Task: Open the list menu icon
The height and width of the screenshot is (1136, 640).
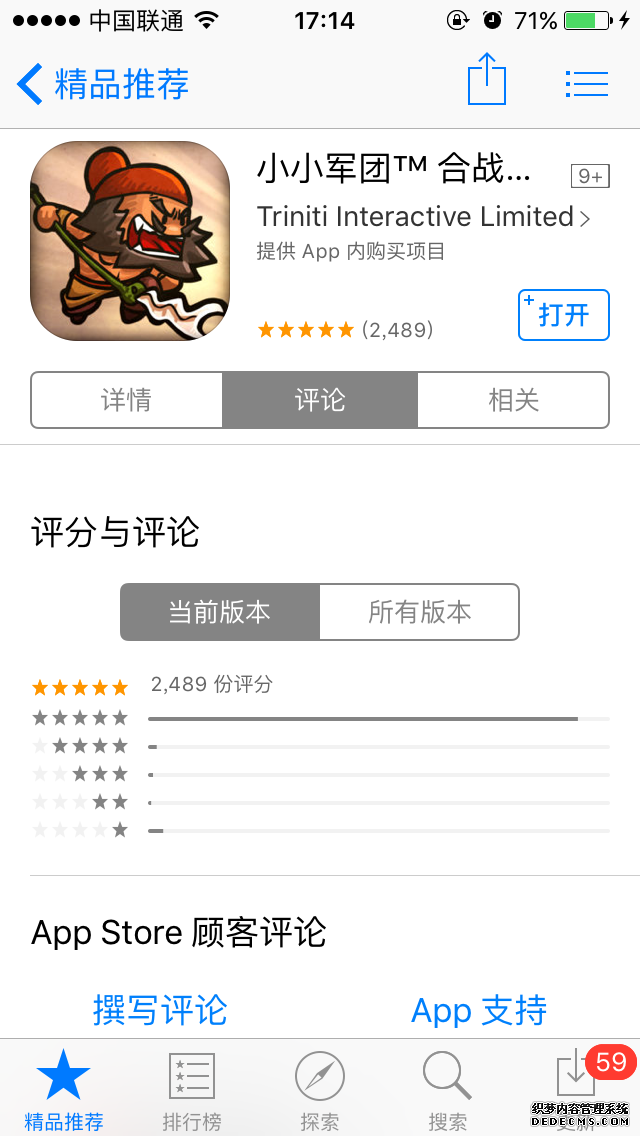Action: tap(586, 84)
